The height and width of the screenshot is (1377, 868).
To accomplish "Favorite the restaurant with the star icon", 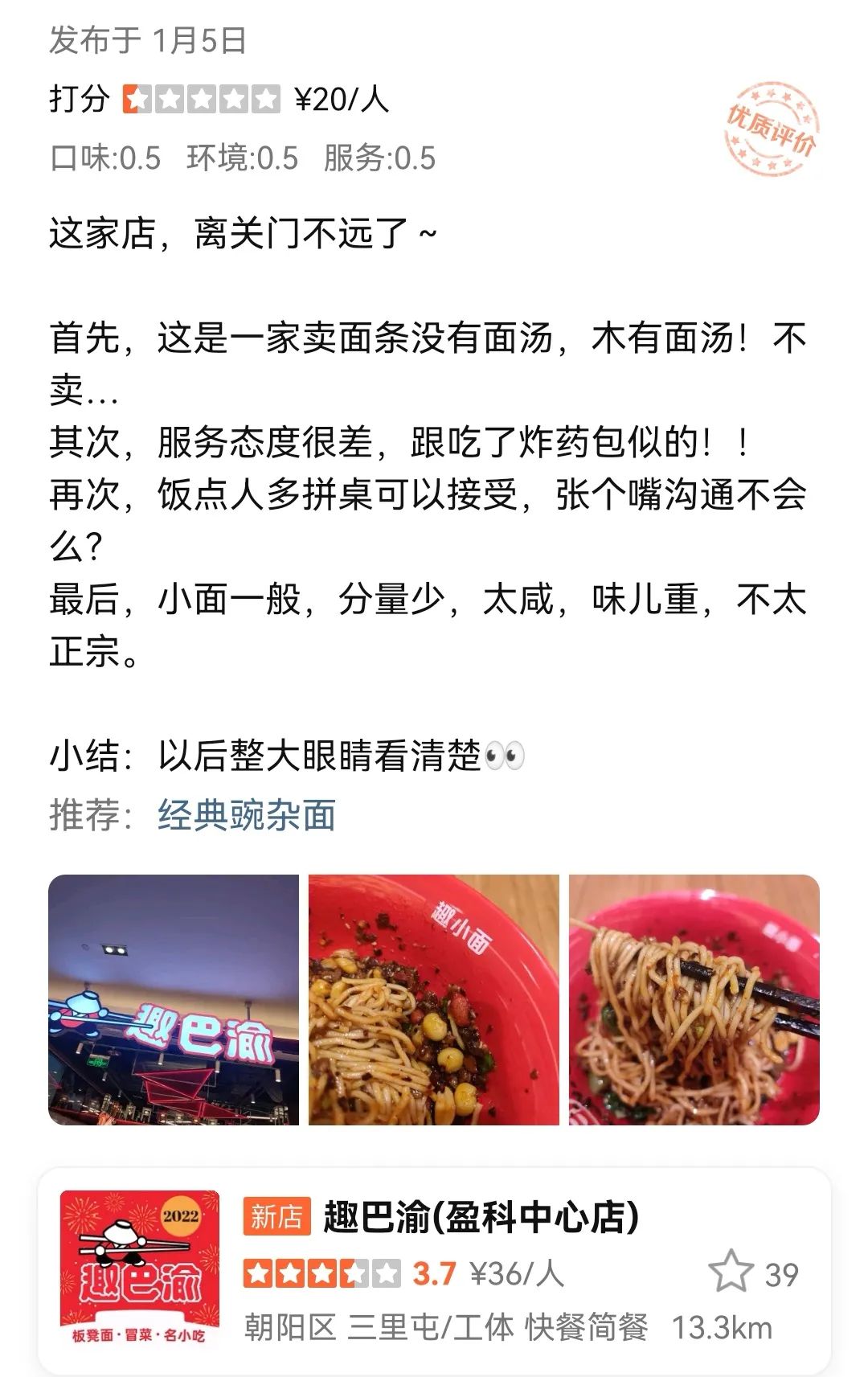I will [x=731, y=1272].
